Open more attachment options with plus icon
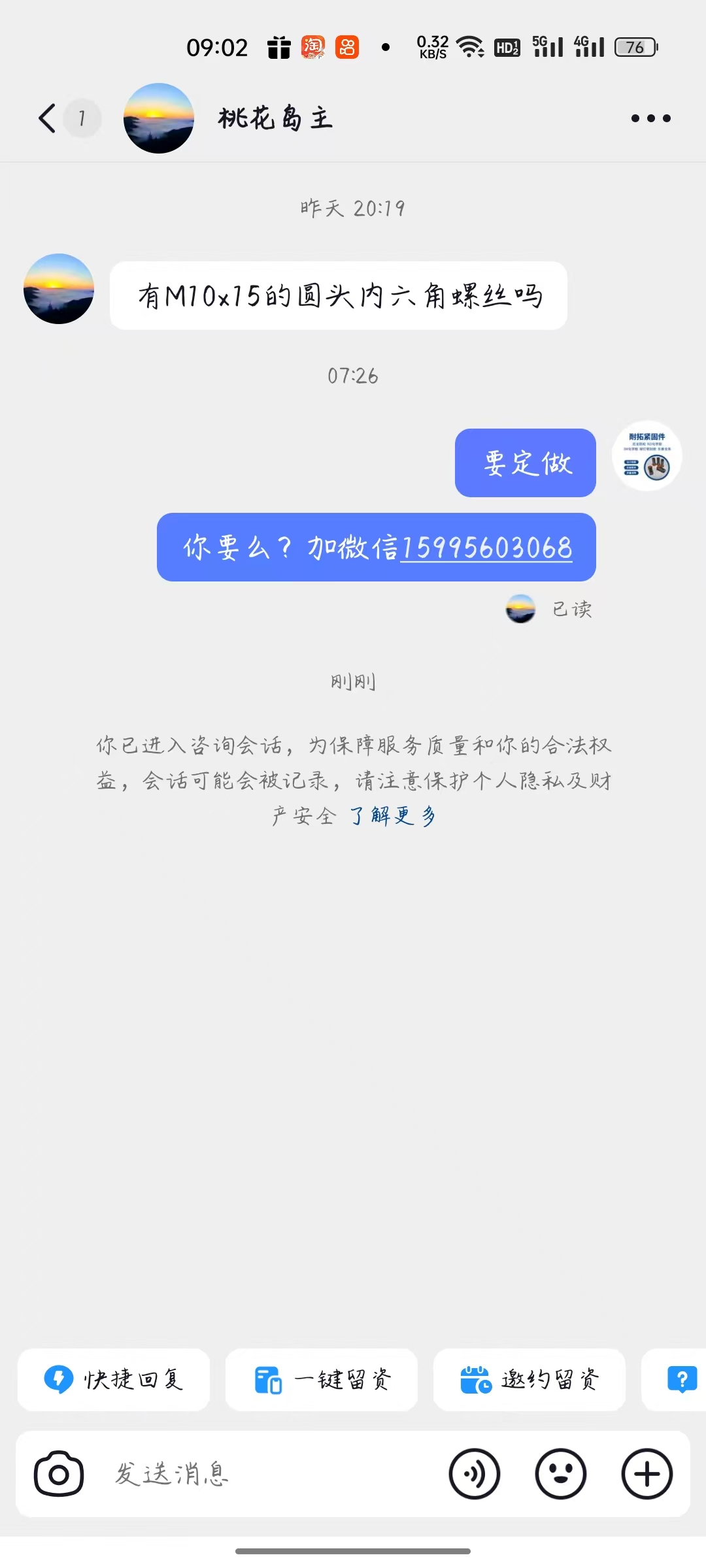706x1568 pixels. 647,1475
